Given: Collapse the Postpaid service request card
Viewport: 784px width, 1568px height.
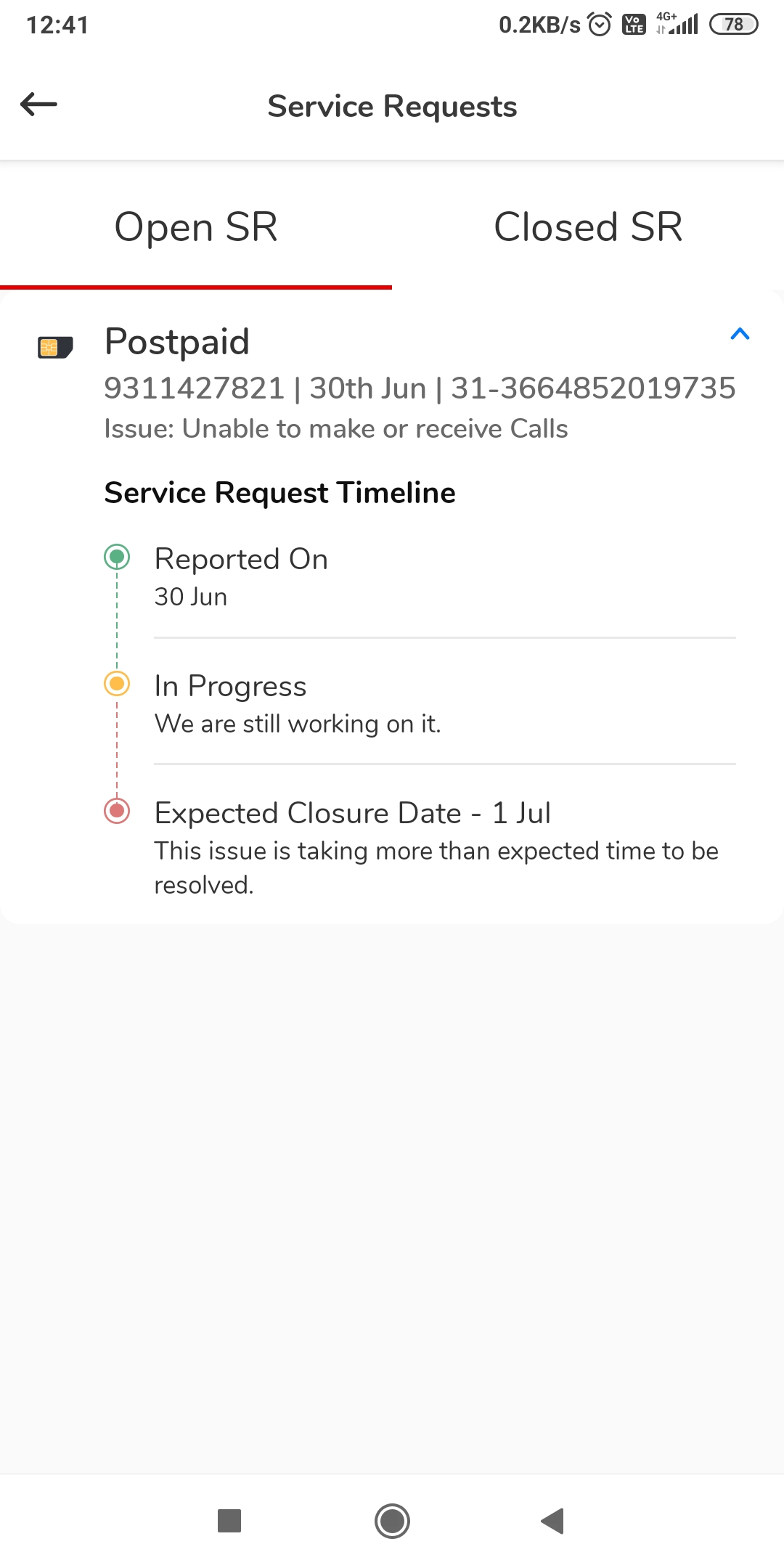Looking at the screenshot, I should (x=739, y=334).
